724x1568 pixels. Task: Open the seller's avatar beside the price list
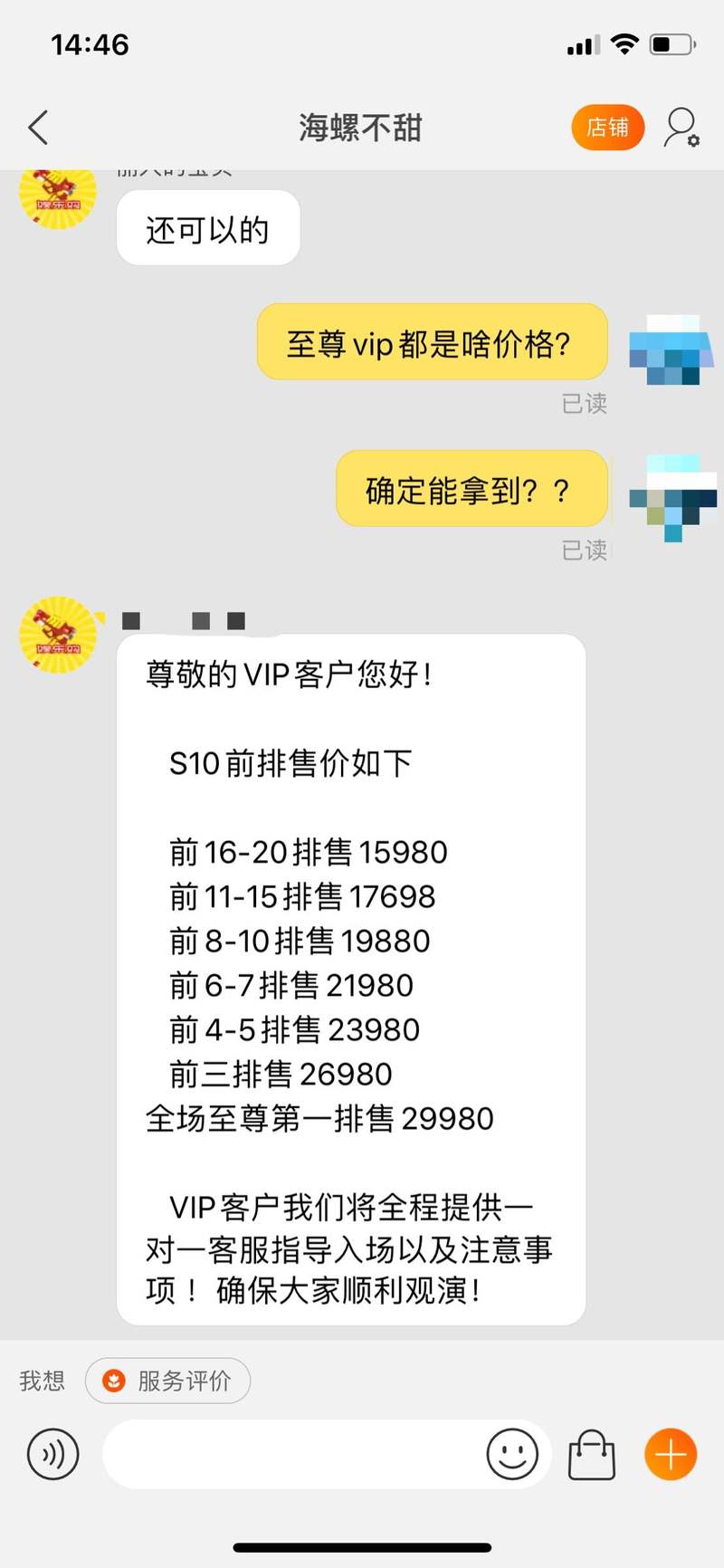58,635
